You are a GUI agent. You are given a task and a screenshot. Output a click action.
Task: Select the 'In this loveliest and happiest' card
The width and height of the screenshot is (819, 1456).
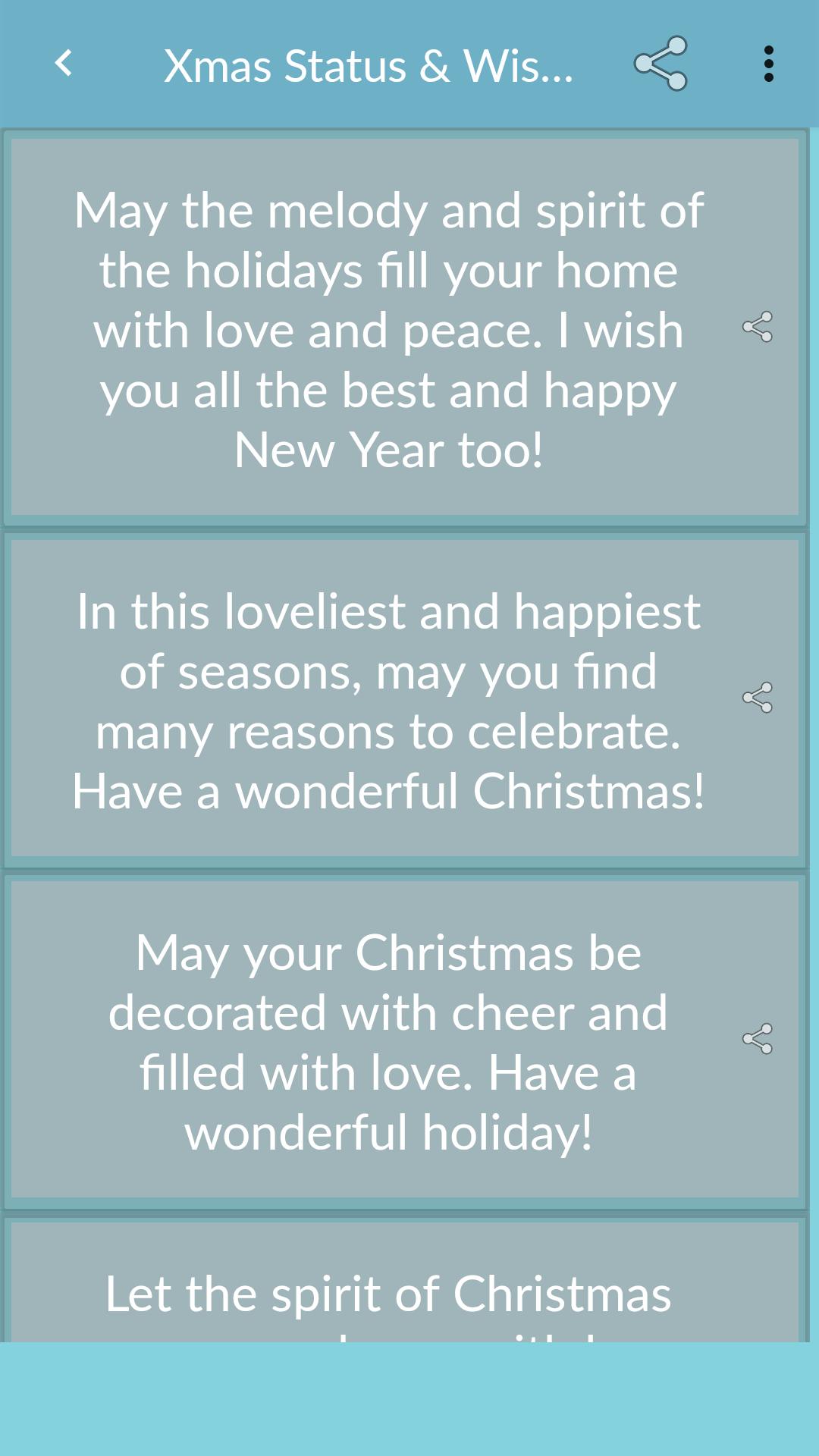[x=388, y=701]
